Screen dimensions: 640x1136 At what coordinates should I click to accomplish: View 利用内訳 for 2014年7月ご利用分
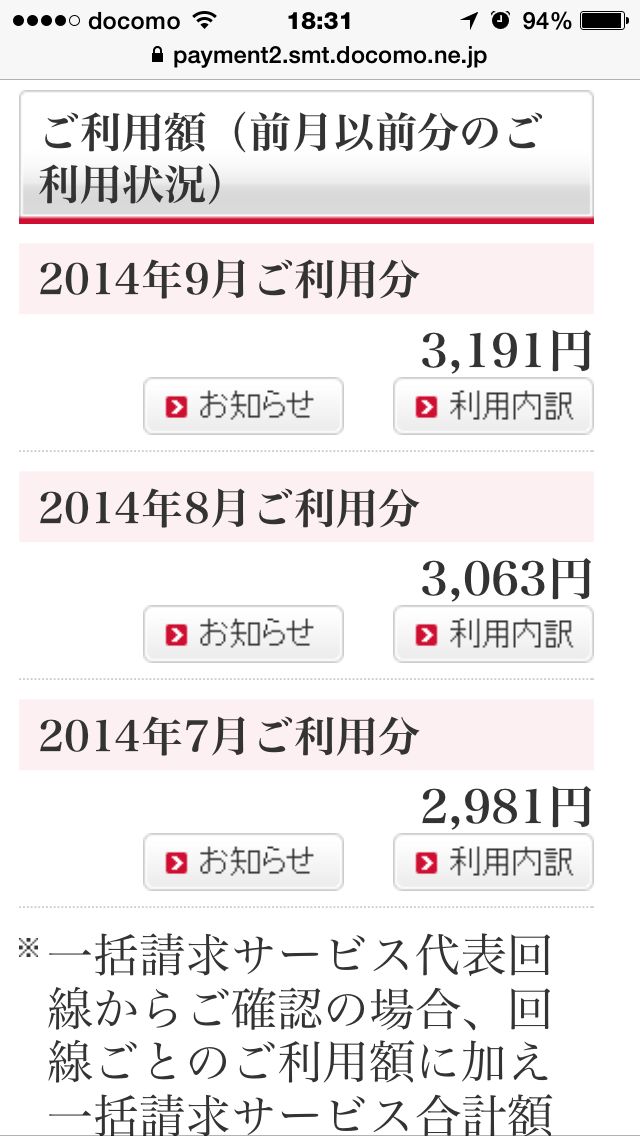493,862
